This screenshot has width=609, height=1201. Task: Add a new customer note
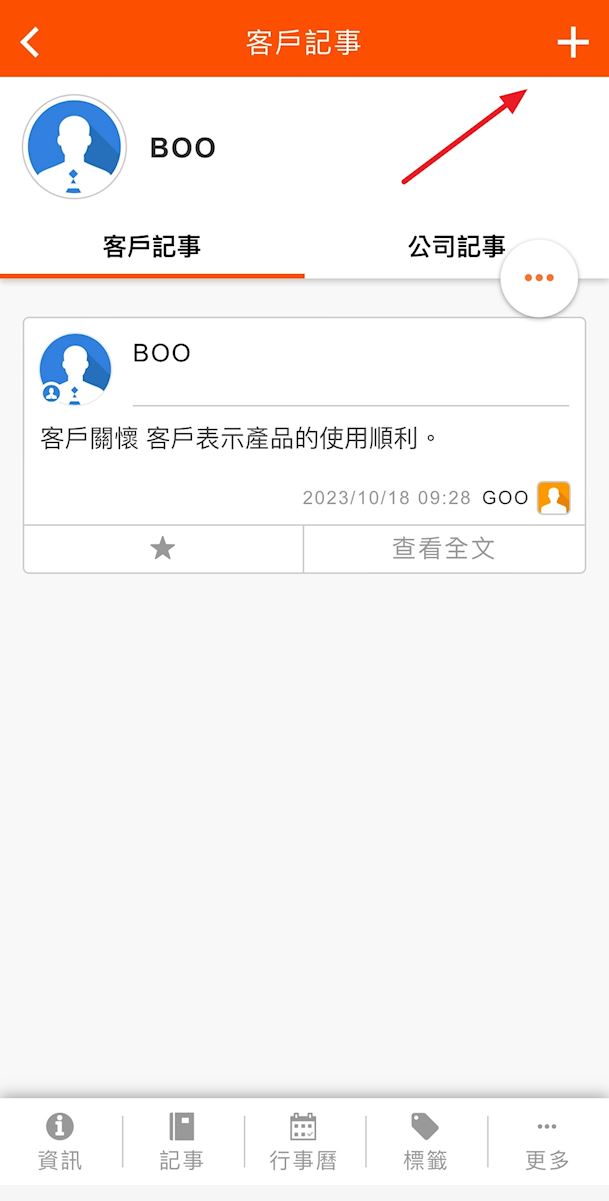pyautogui.click(x=572, y=42)
